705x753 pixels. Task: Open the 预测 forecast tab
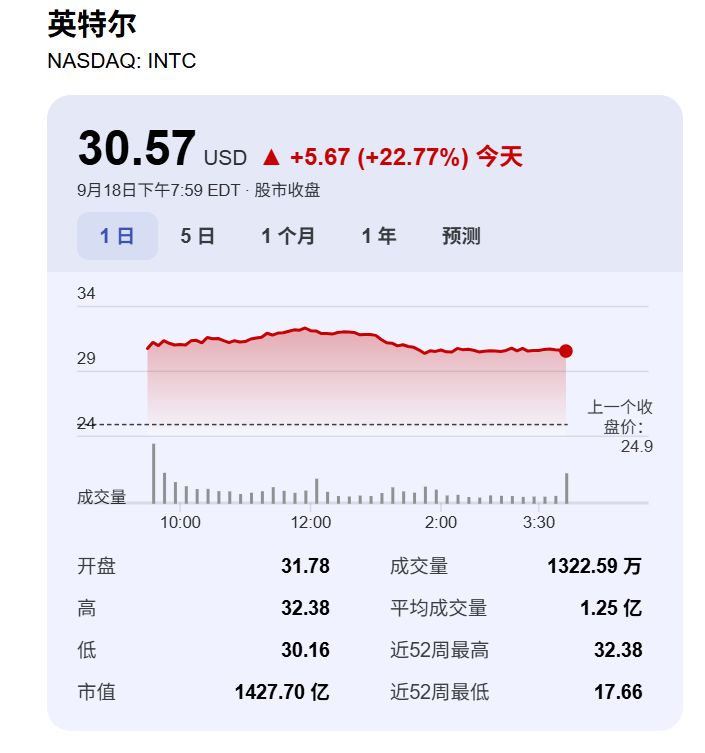pos(461,236)
